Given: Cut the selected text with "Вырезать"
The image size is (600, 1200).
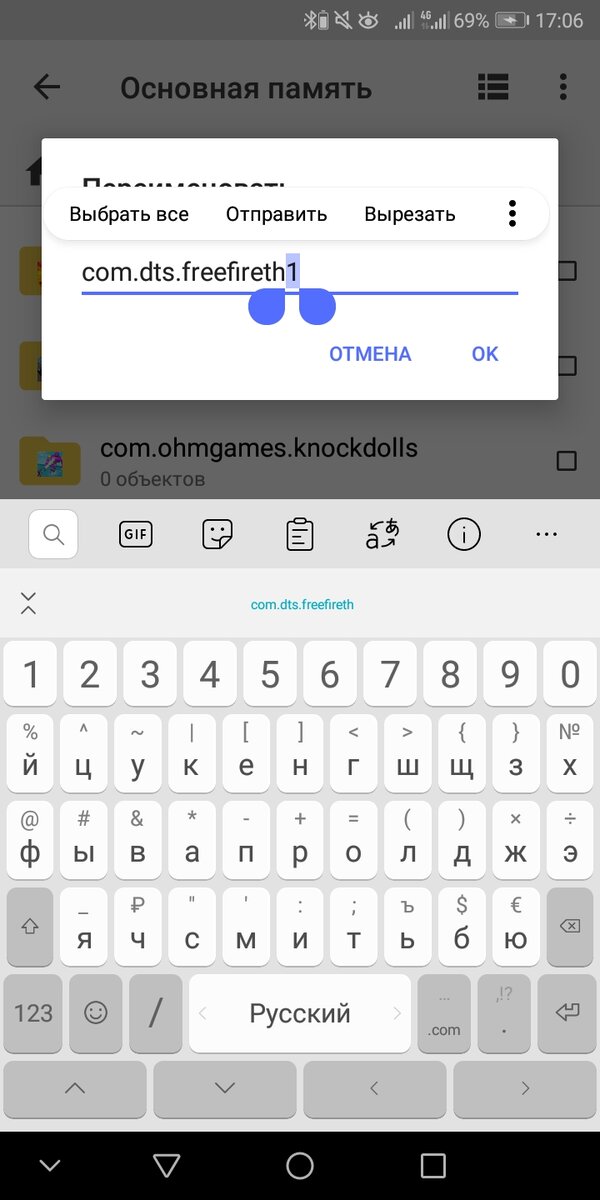Looking at the screenshot, I should point(409,214).
